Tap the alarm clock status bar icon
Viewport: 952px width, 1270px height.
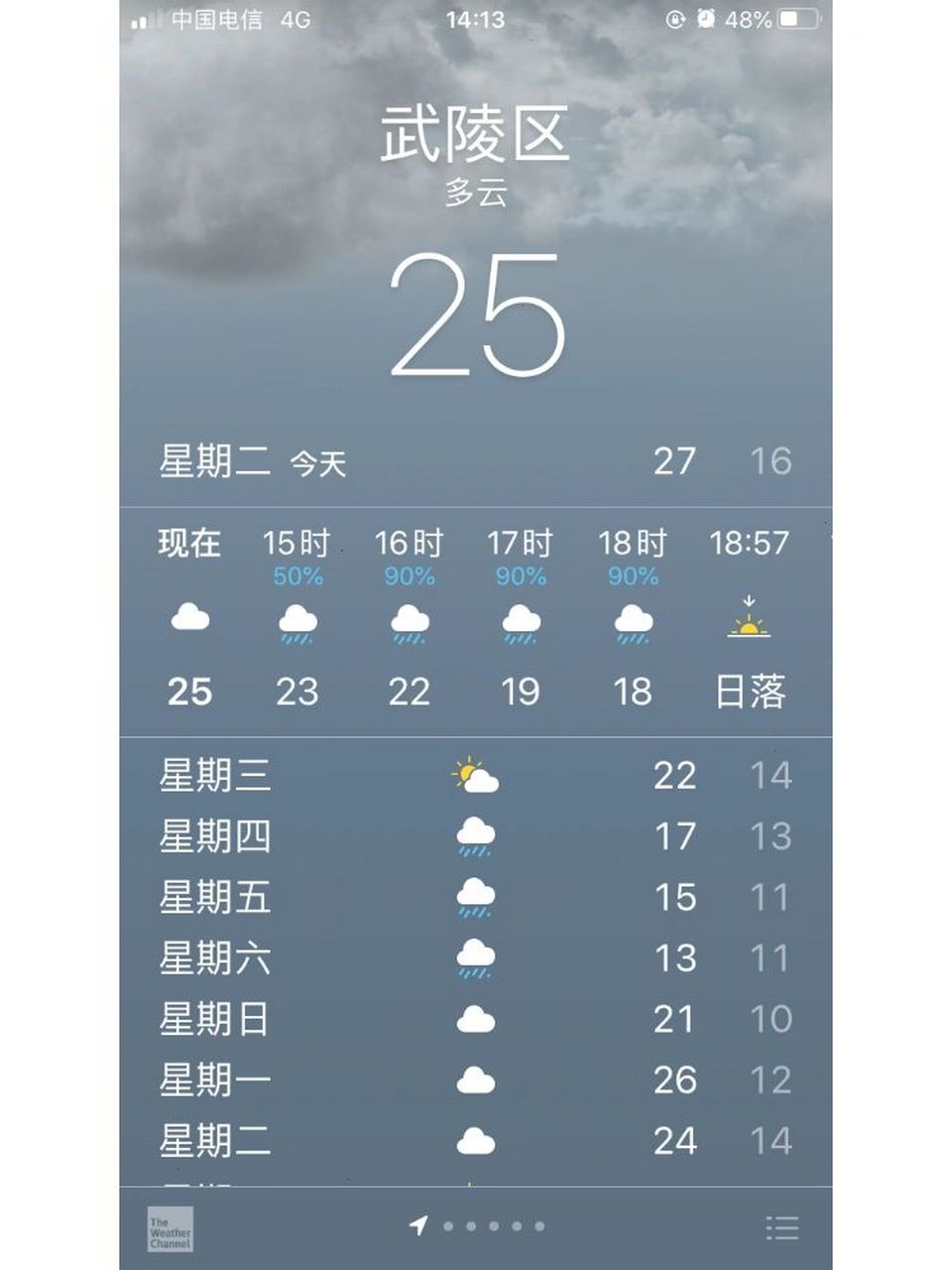coord(705,17)
